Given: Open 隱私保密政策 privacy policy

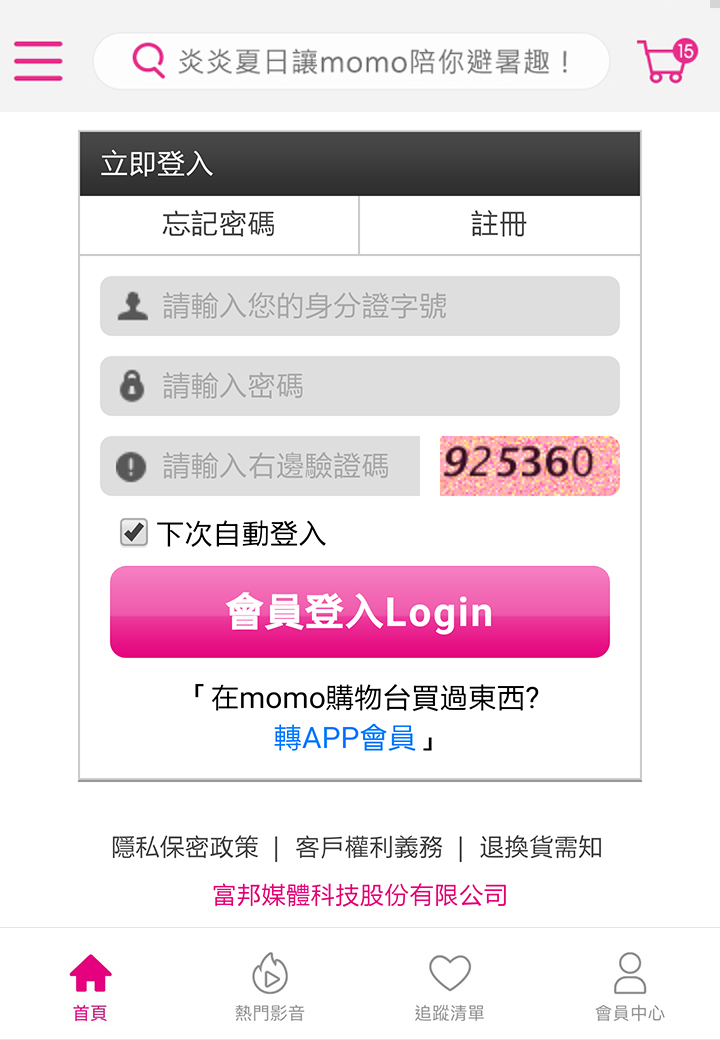Looking at the screenshot, I should click(185, 848).
